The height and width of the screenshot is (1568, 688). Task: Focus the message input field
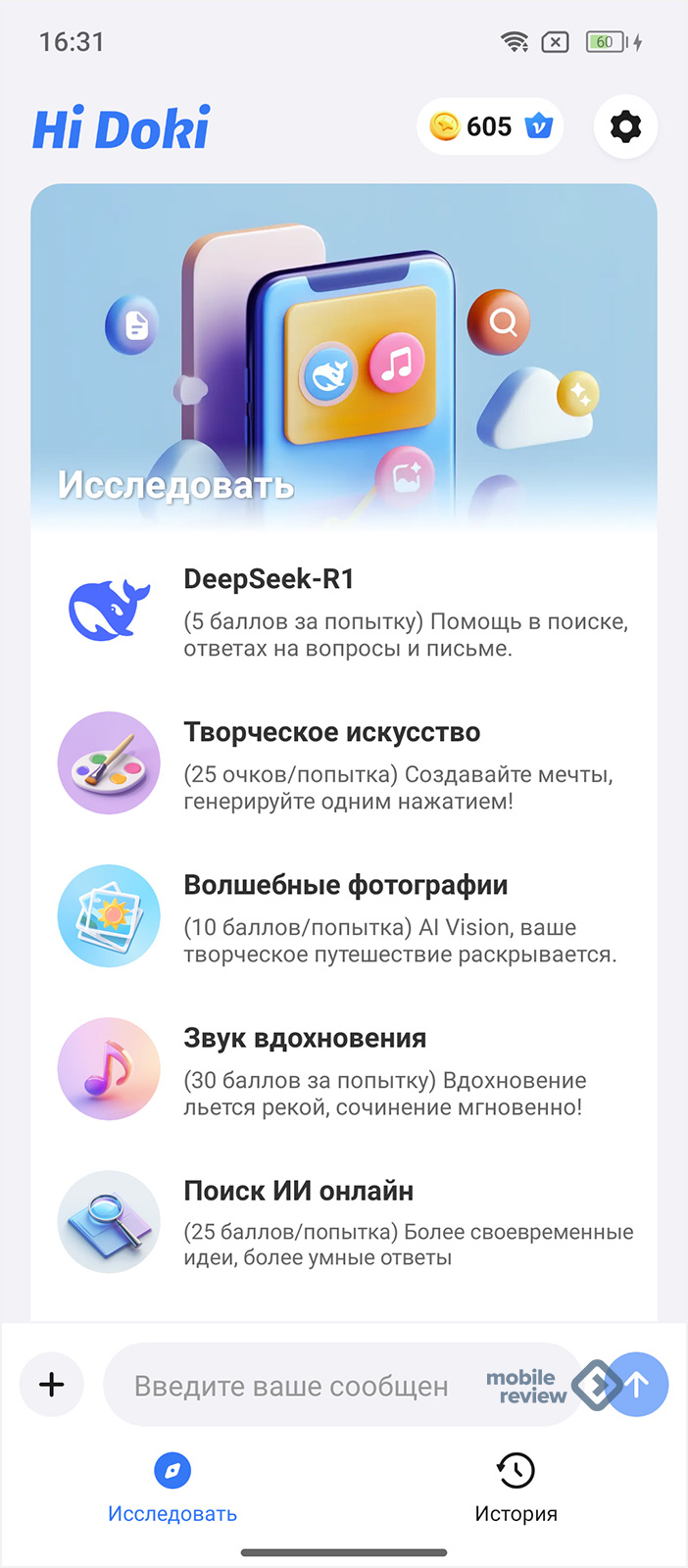click(x=343, y=1385)
